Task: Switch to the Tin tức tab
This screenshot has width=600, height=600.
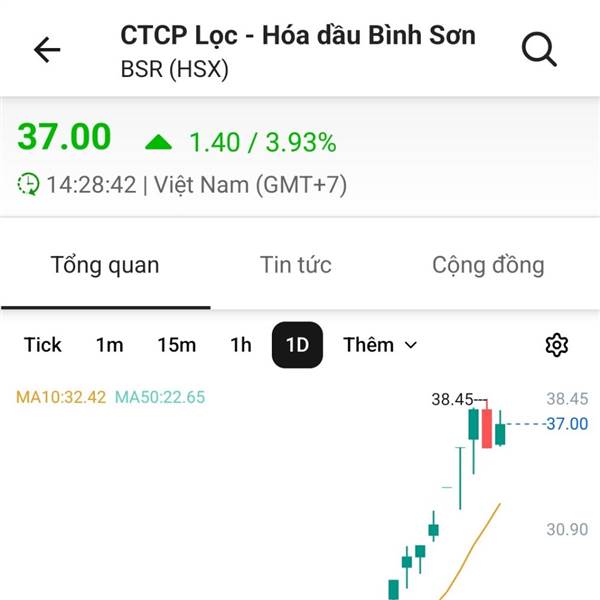Action: (x=296, y=266)
